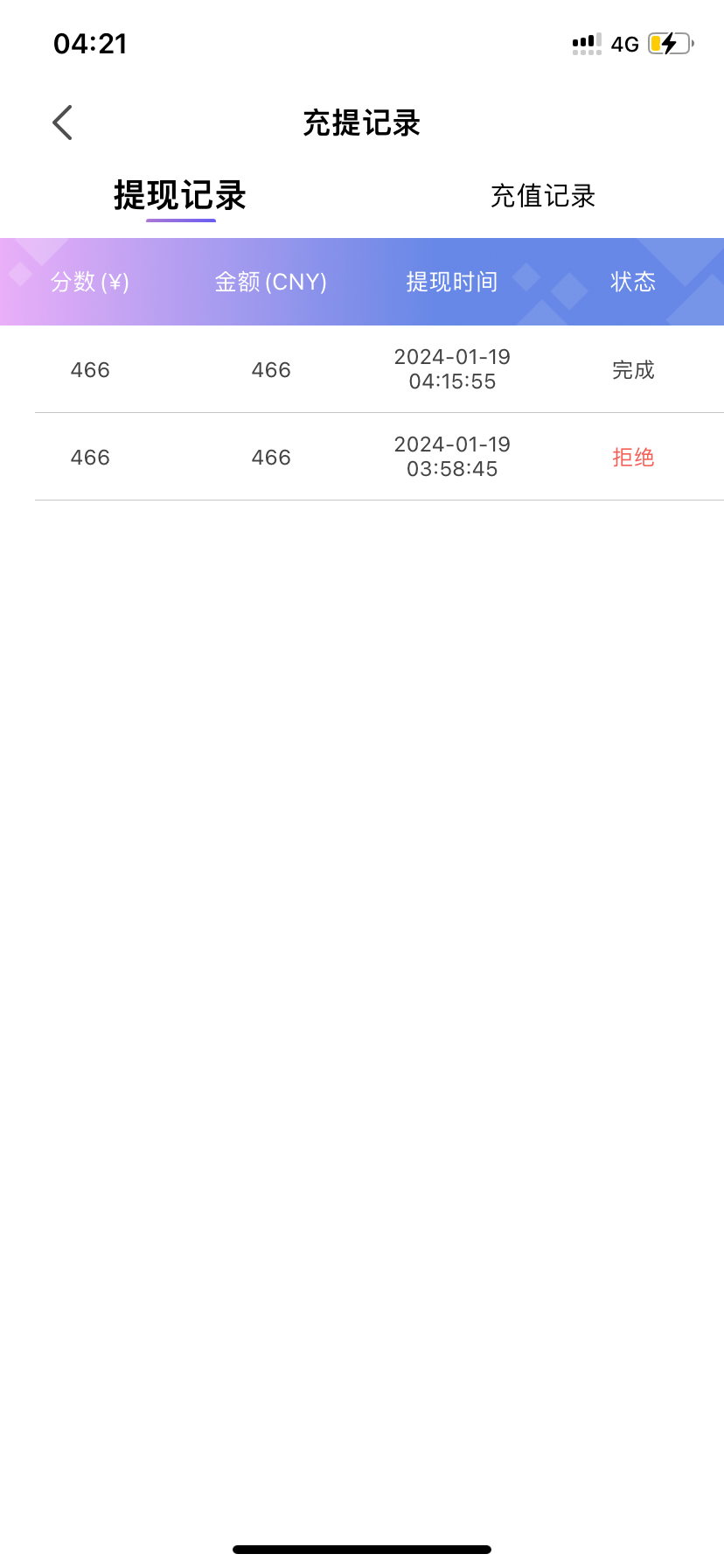Screen dimensions: 724x1568
Task: Go back using the top-left arrow
Action: (62, 122)
